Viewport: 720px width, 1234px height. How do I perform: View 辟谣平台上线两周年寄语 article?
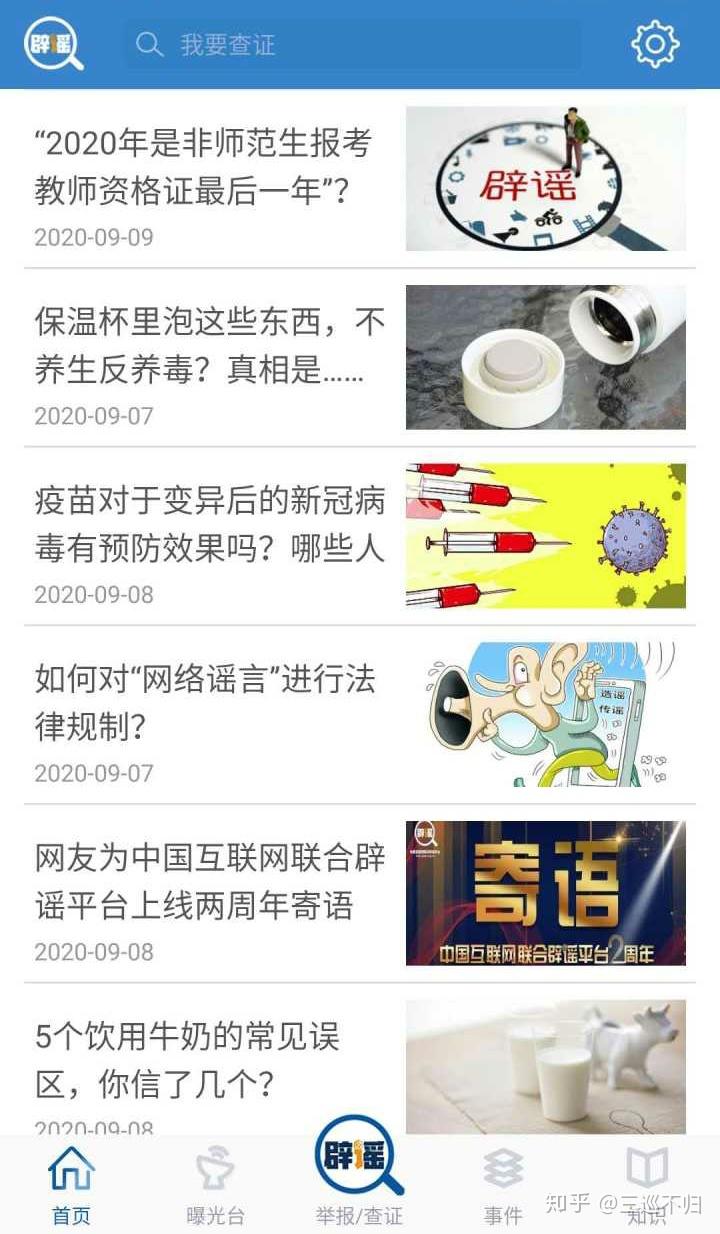pyautogui.click(x=360, y=893)
